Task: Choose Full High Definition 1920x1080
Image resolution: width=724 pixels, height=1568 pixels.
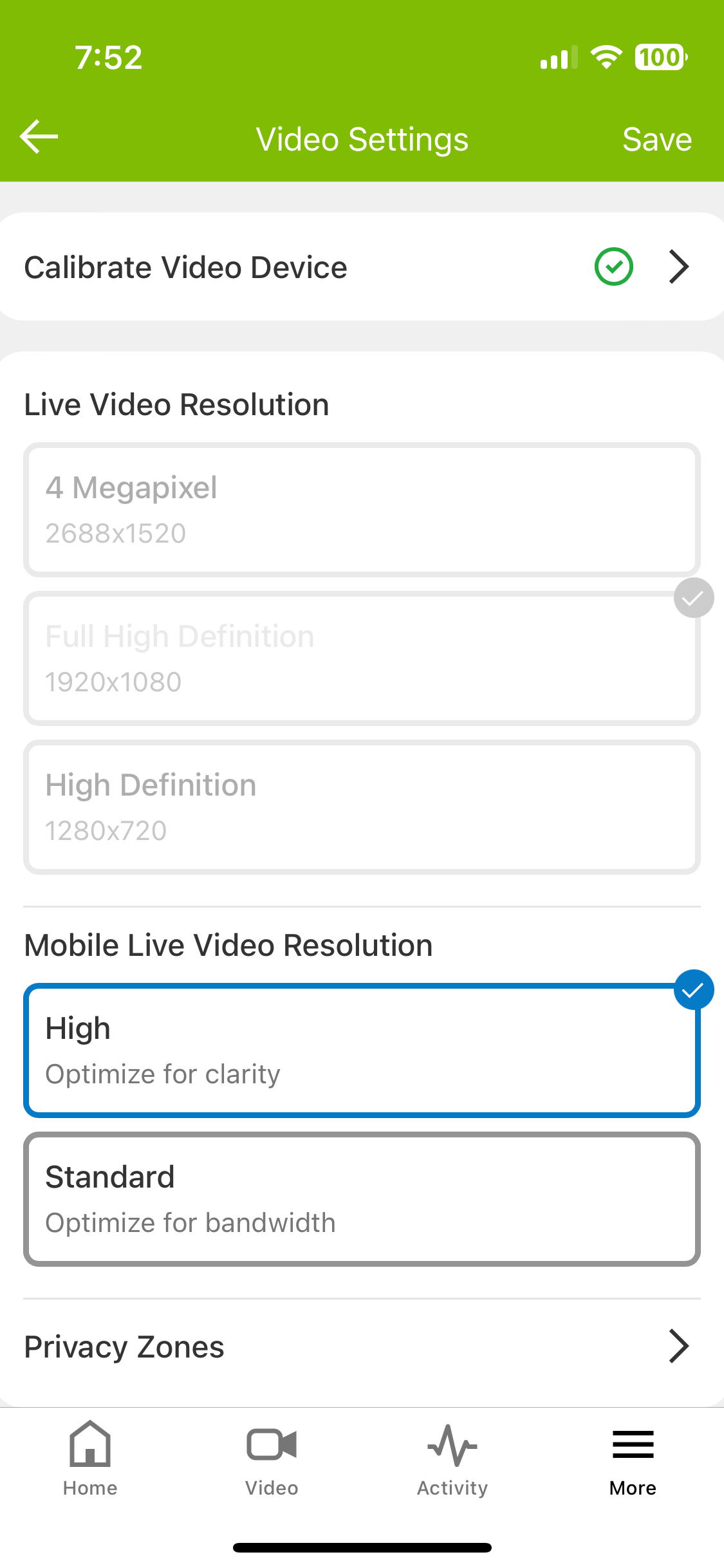Action: 362,658
